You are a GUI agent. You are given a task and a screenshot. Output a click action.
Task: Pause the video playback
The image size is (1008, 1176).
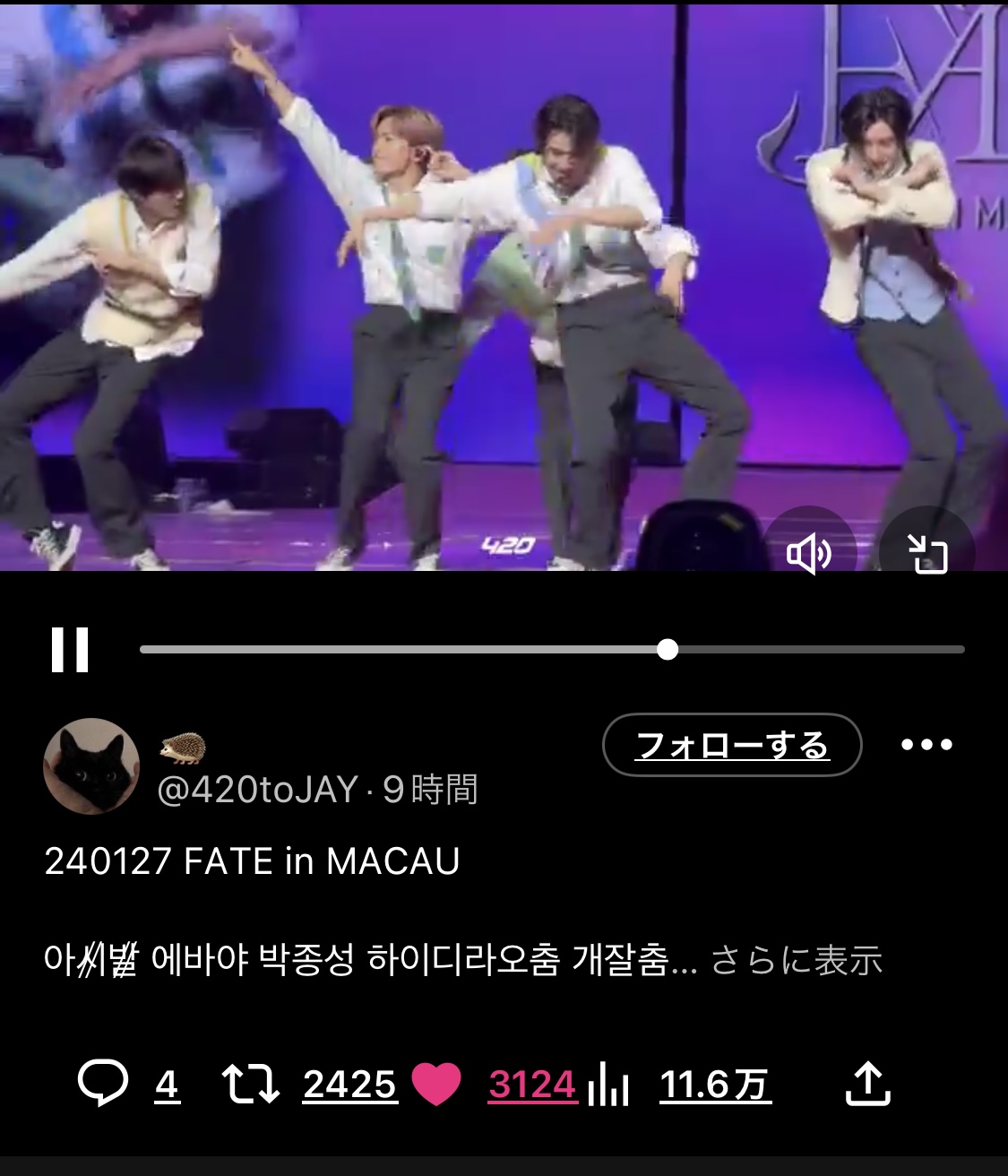(70, 649)
